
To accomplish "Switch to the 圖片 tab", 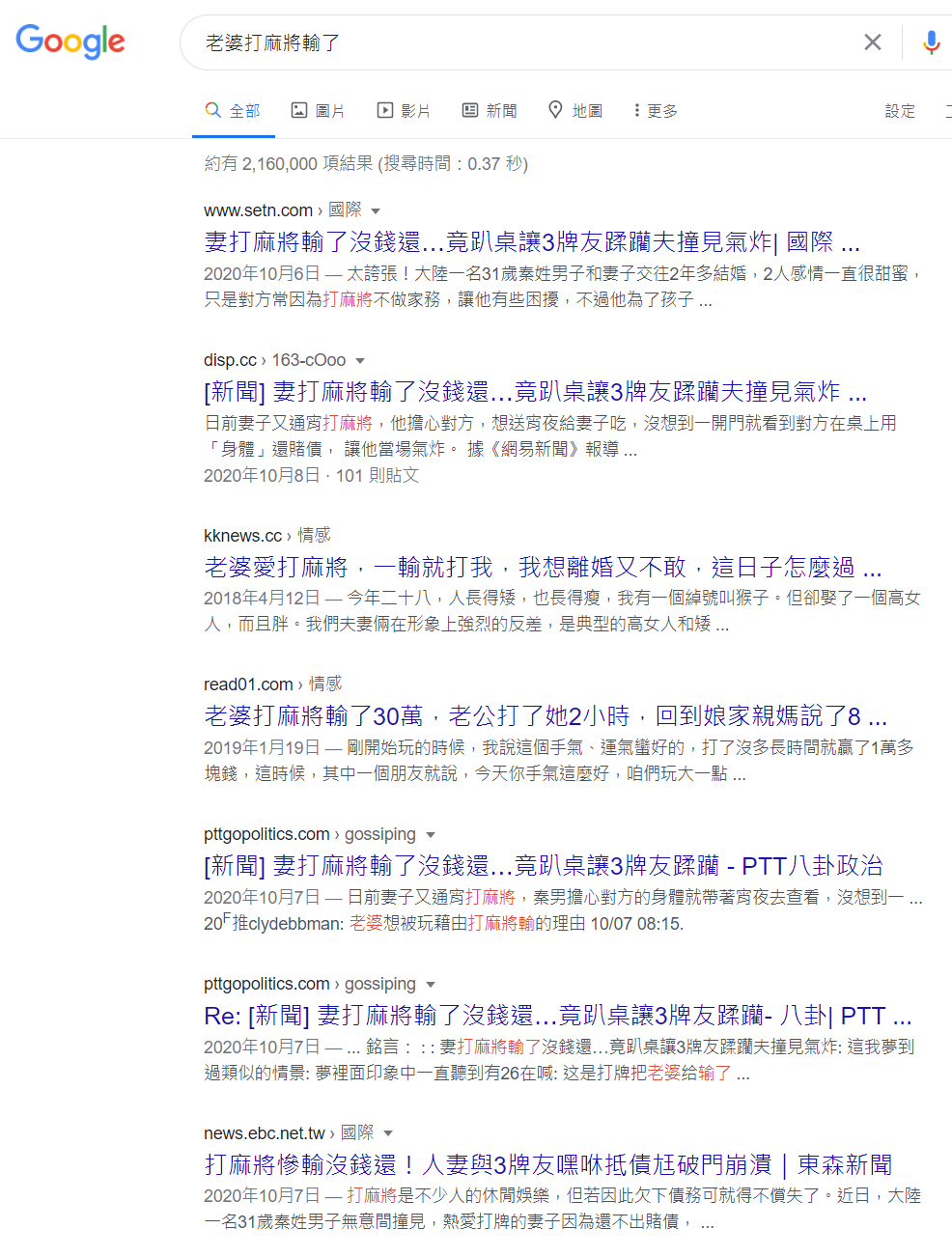I will click(x=319, y=111).
